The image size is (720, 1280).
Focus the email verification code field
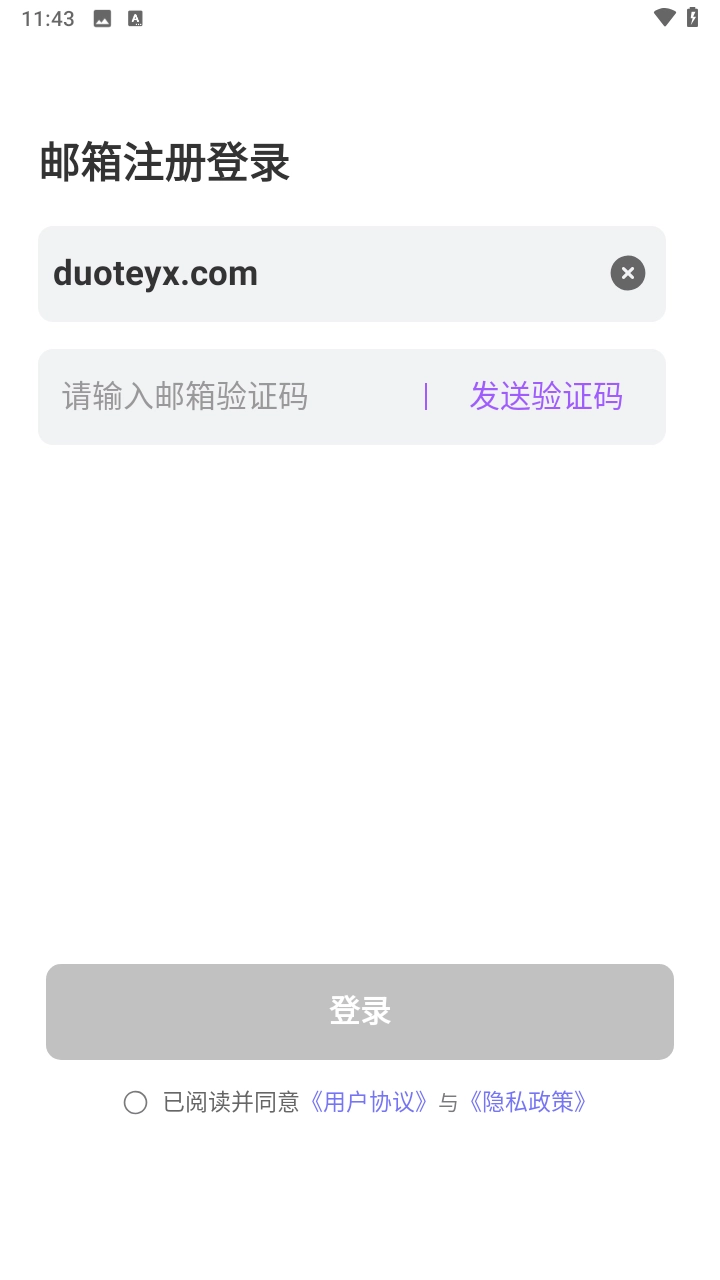click(230, 397)
